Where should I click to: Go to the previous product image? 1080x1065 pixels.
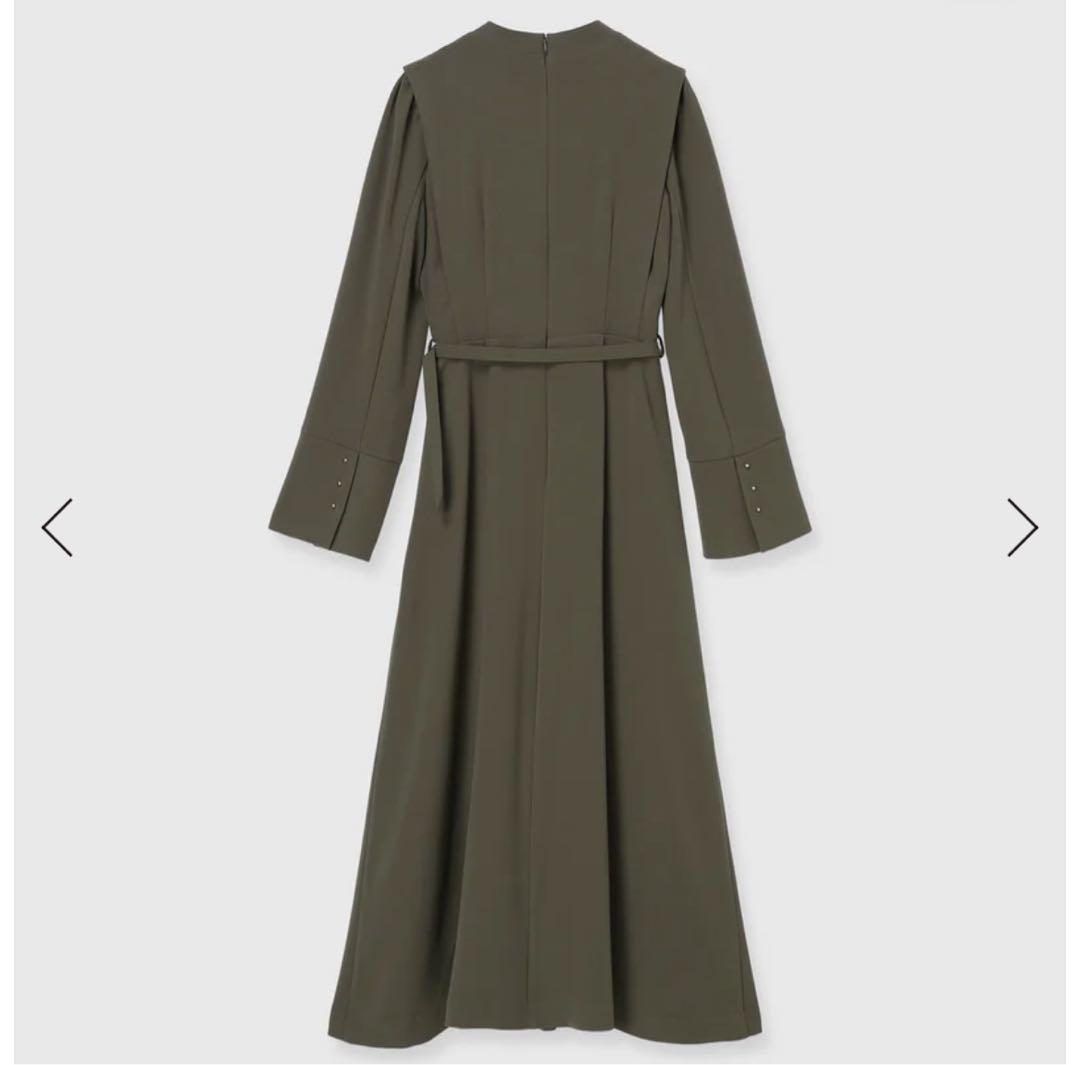(x=57, y=528)
